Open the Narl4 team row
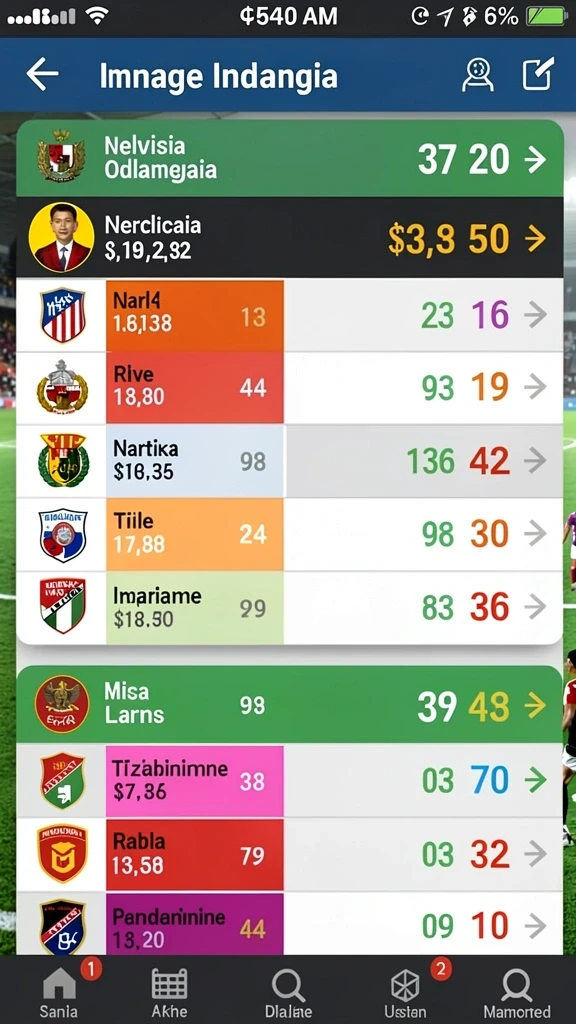Viewport: 576px width, 1024px height. pyautogui.click(x=289, y=315)
